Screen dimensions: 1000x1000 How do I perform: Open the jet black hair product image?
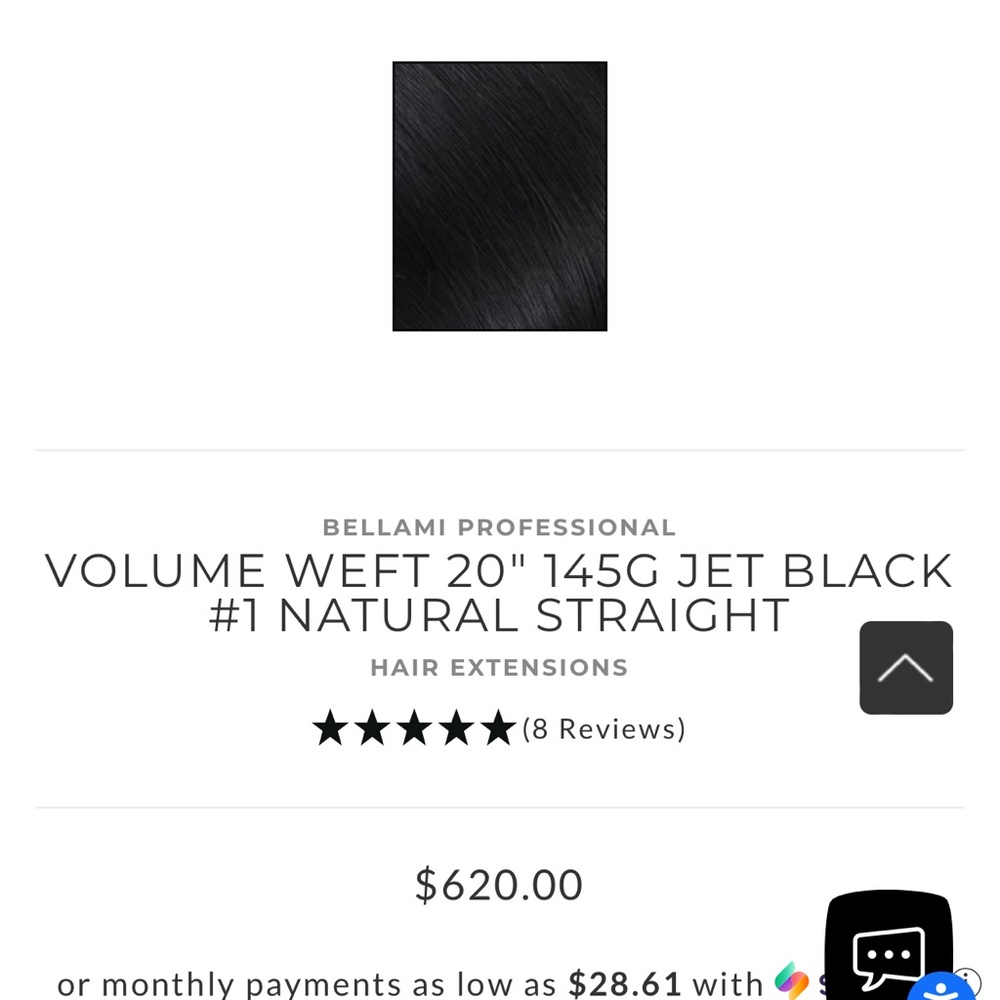coord(499,196)
